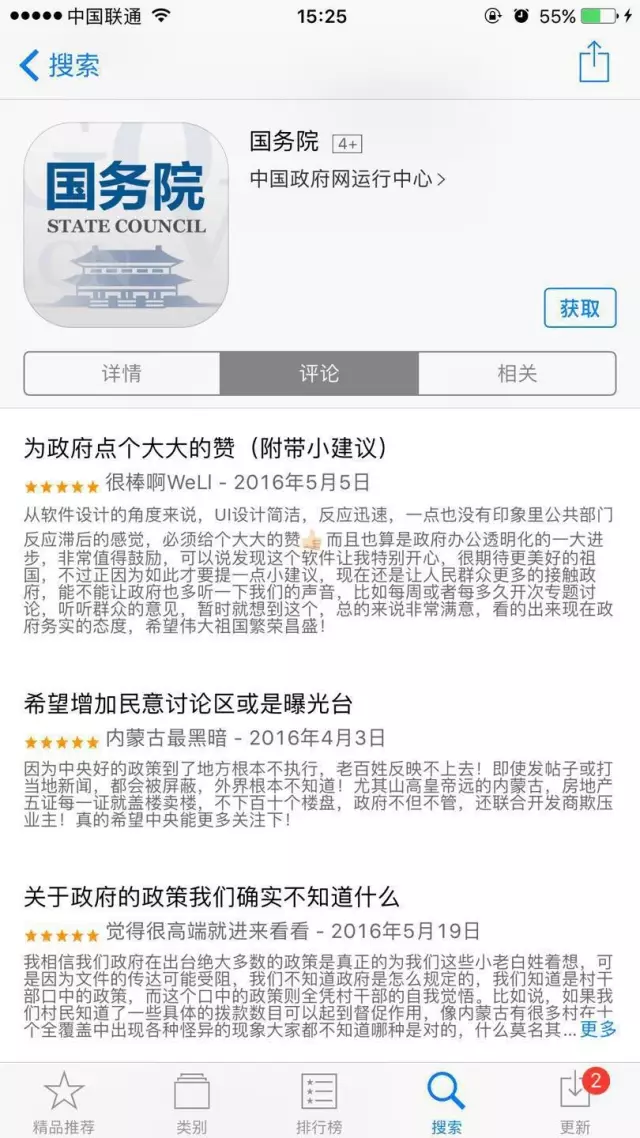Viewport: 640px width, 1138px height.
Task: Open the 类别 tab
Action: (x=192, y=1102)
